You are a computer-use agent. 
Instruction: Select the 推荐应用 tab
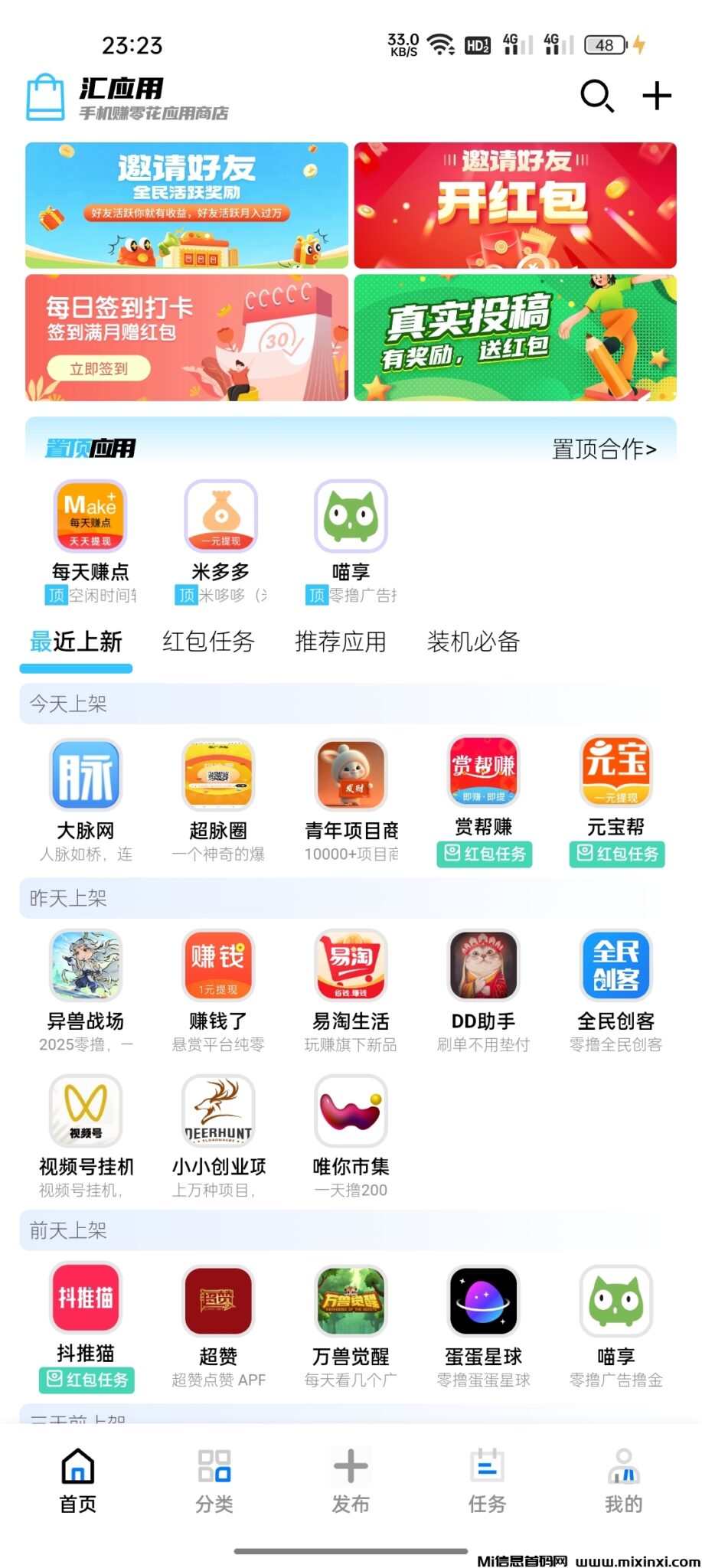click(x=340, y=643)
